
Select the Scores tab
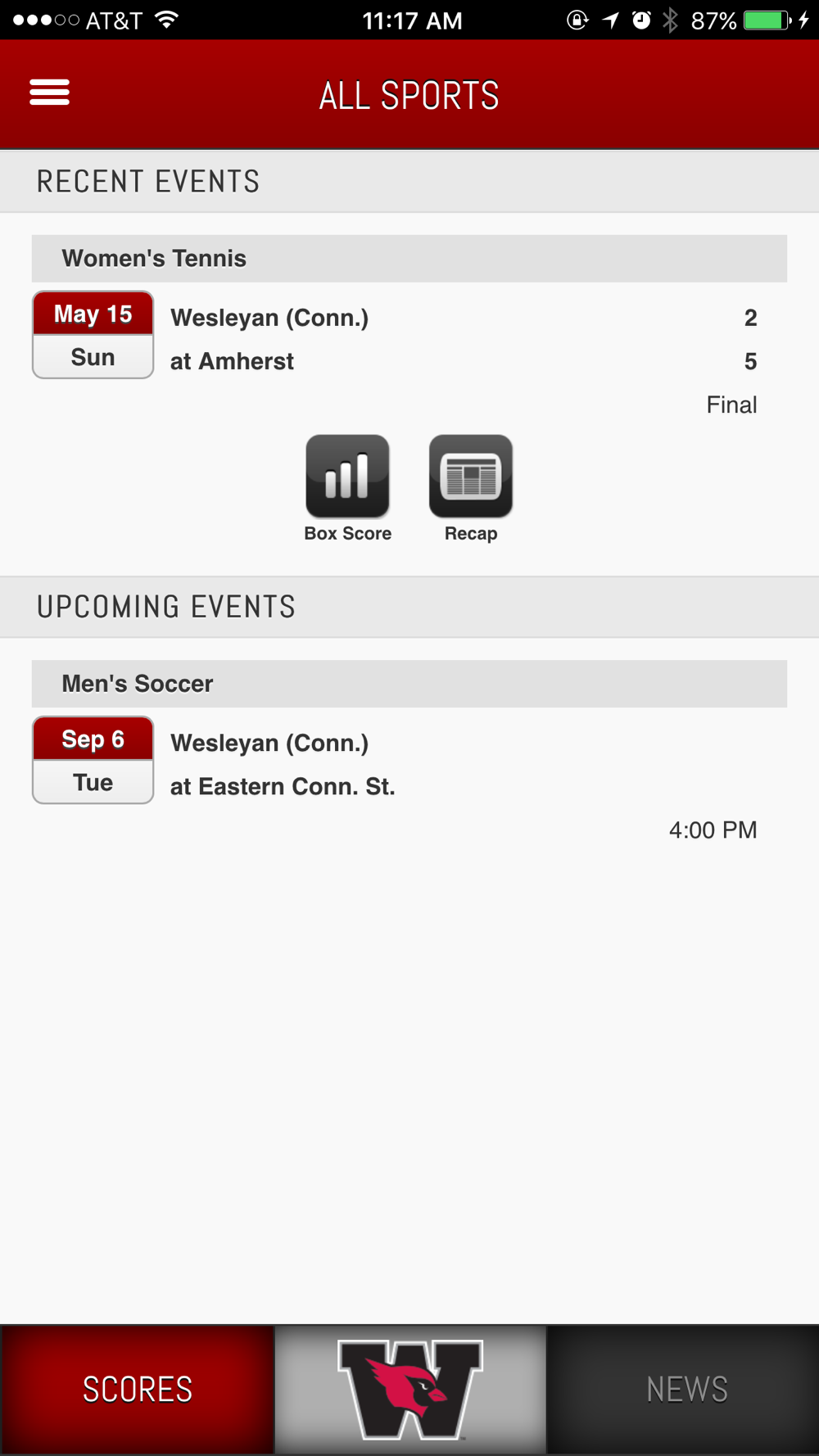pyautogui.click(x=137, y=1390)
